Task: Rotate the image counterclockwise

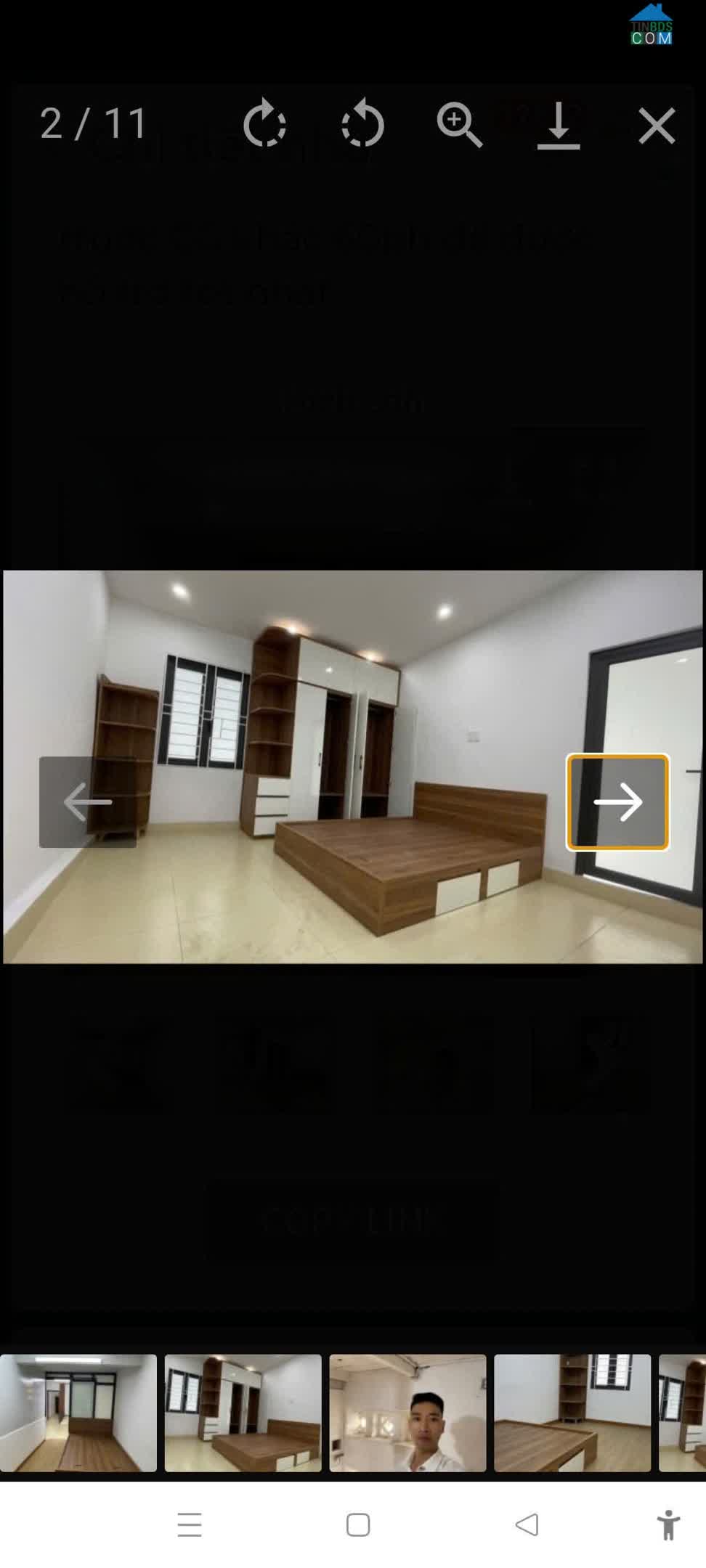Action: (362, 124)
